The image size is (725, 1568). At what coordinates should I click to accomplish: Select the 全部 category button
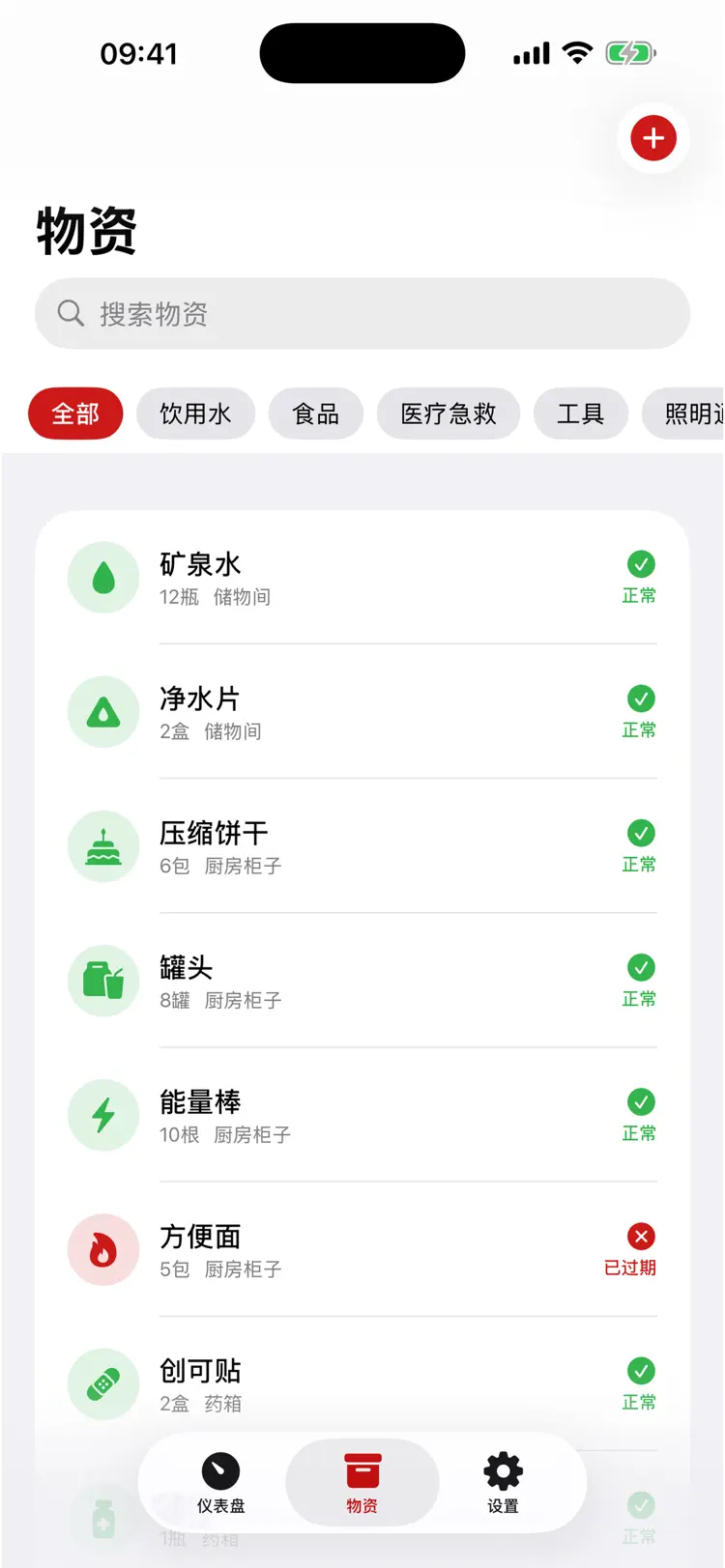(75, 413)
